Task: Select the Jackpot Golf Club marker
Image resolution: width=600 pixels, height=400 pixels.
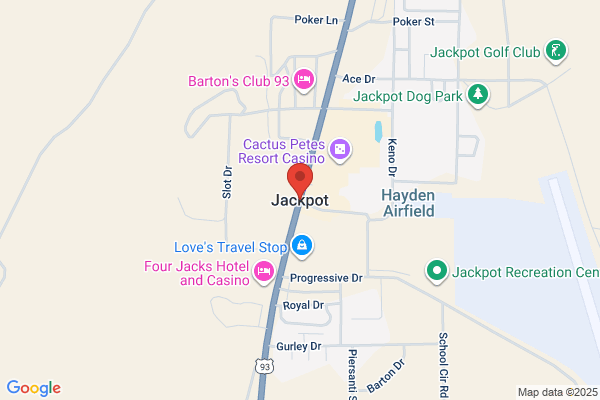Action: coord(558,51)
